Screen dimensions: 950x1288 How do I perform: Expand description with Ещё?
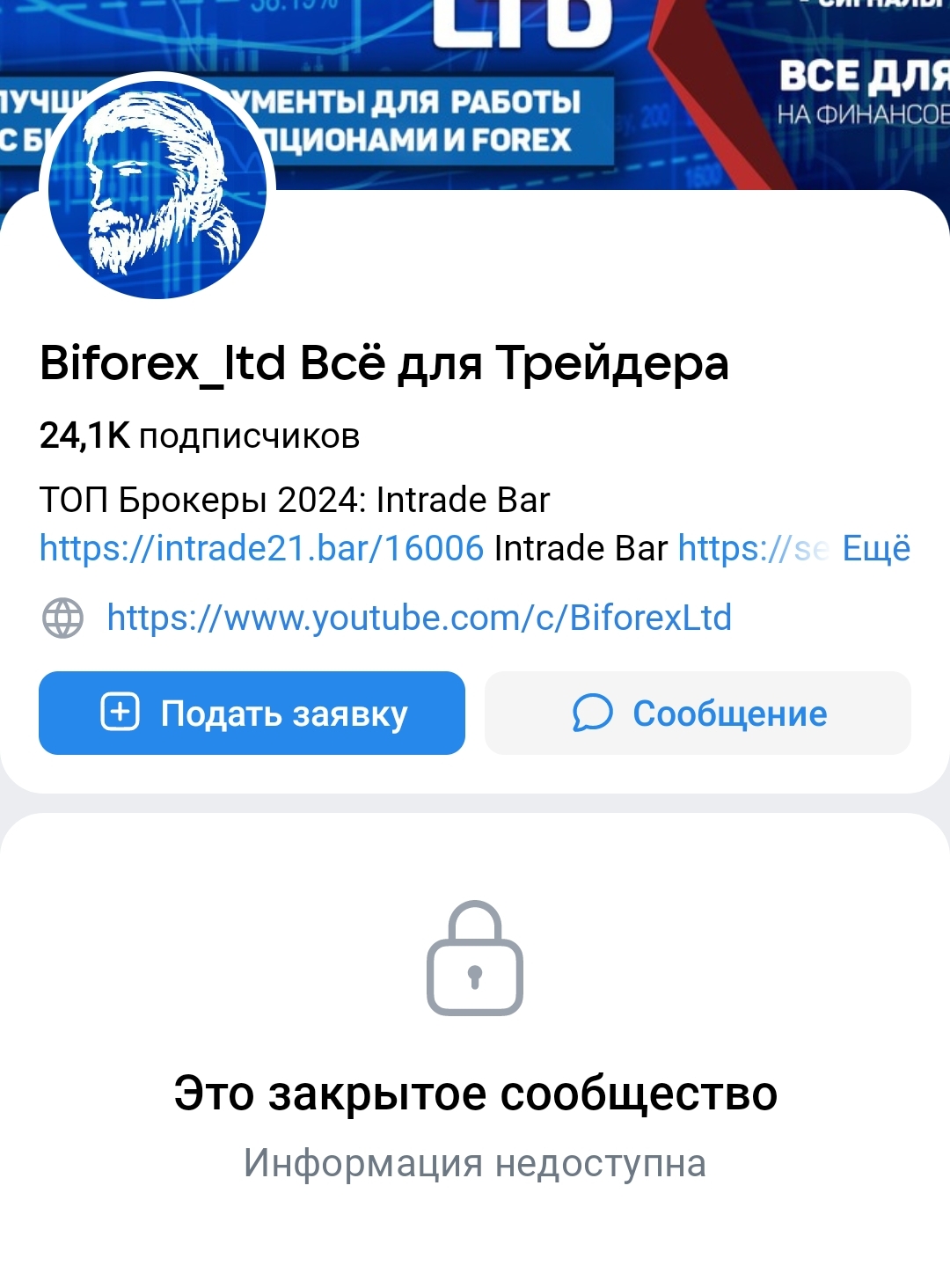click(876, 548)
